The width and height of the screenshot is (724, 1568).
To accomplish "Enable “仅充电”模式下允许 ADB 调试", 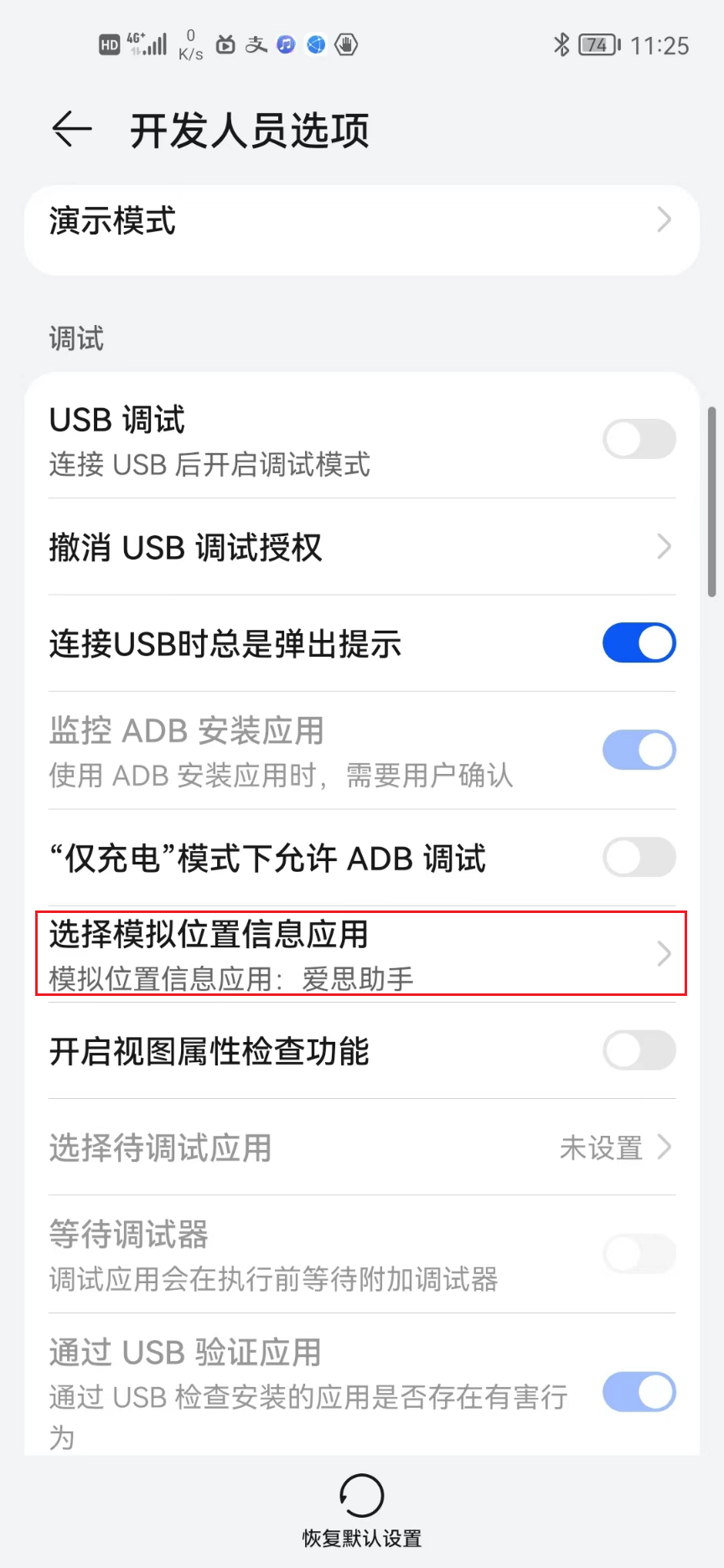I will tap(639, 858).
